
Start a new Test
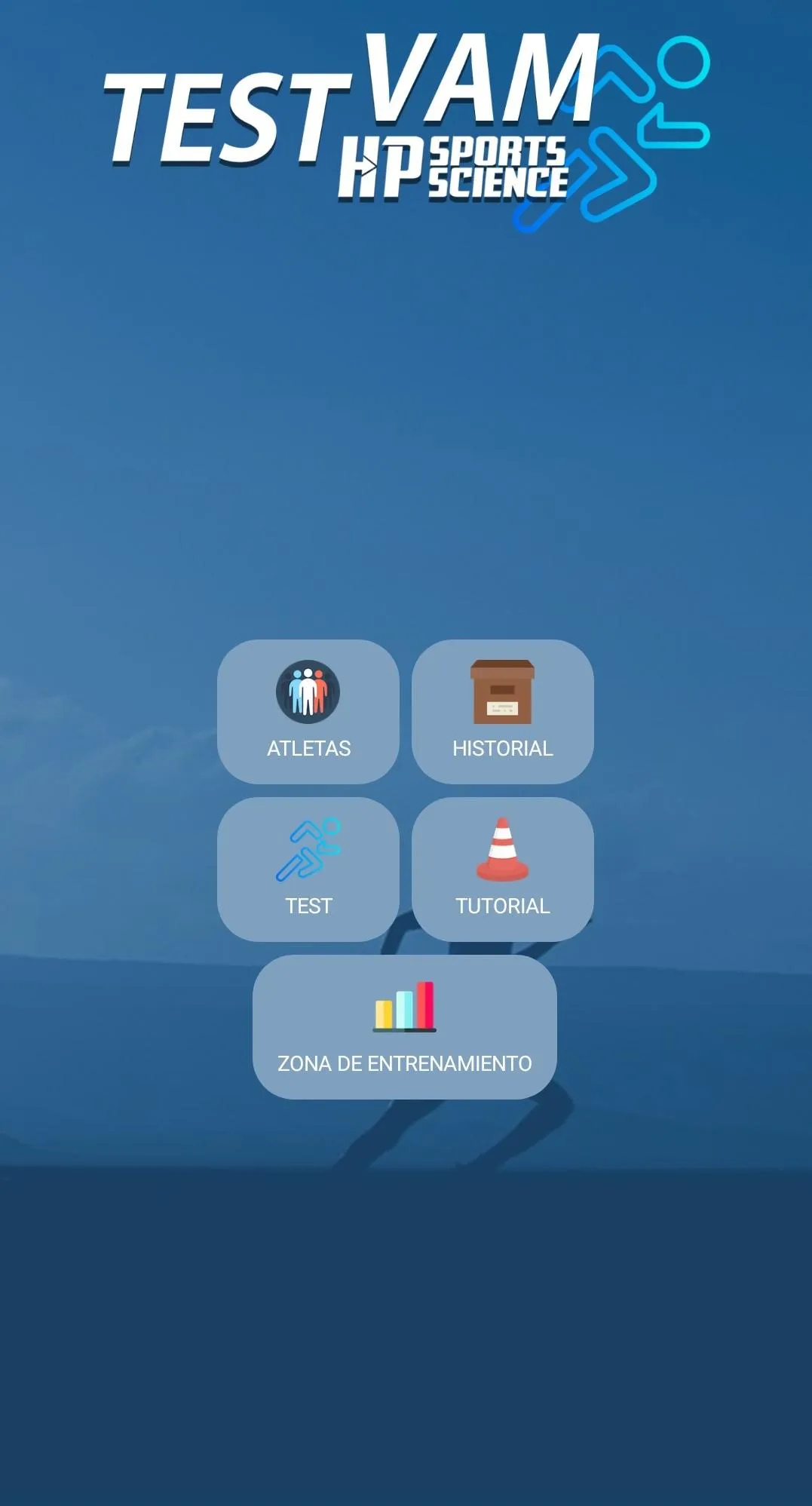tap(308, 869)
